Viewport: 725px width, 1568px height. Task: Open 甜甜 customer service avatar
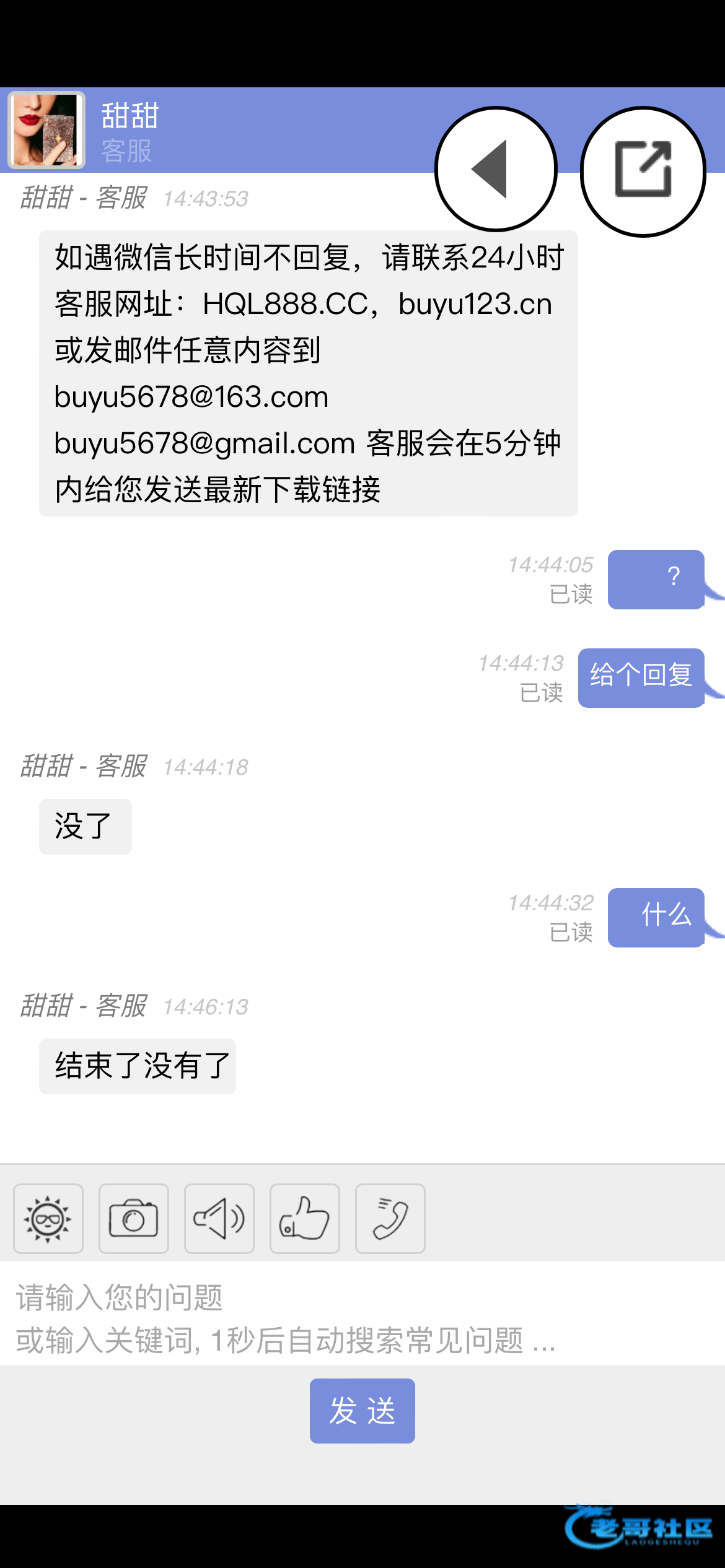click(x=46, y=130)
